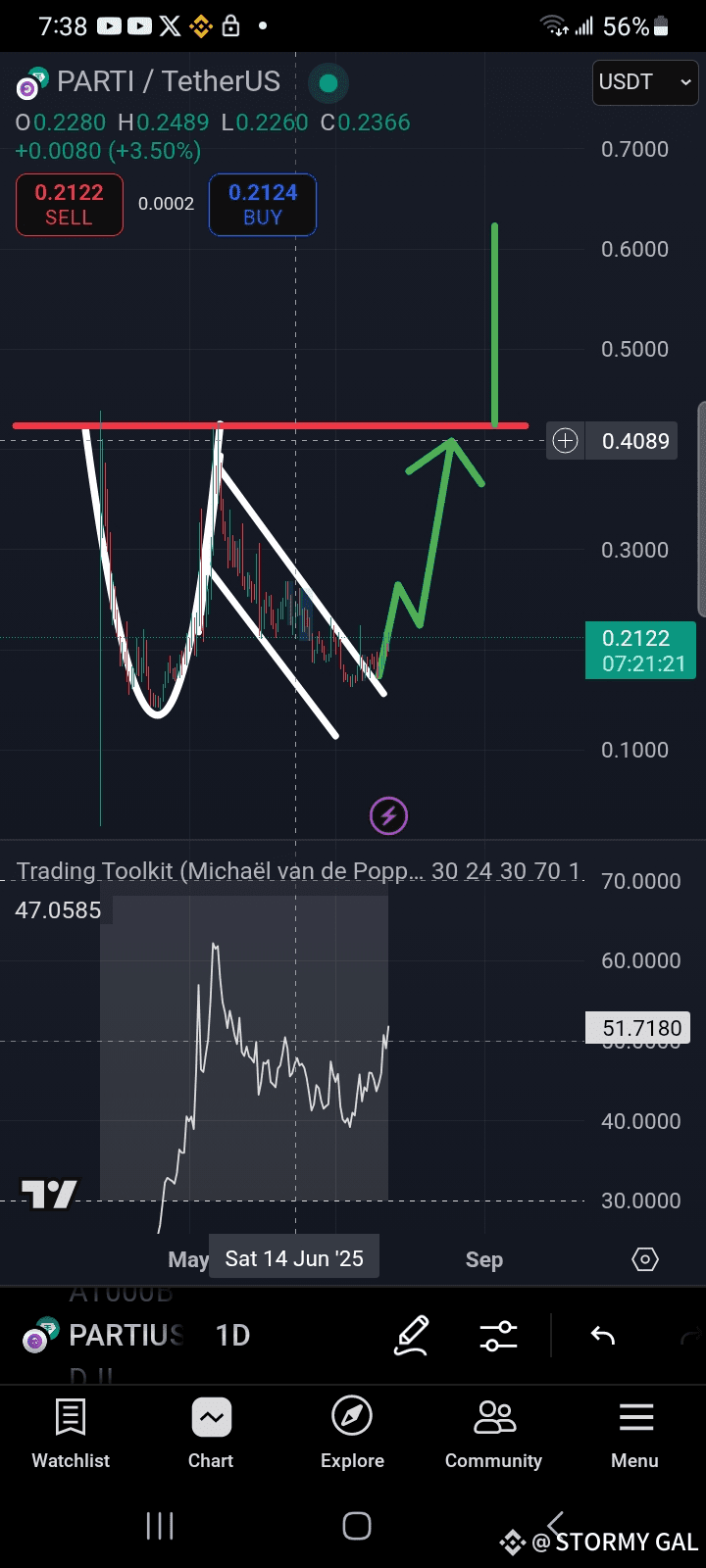Change the 1D timeframe interval
This screenshot has height=1568, width=706.
(233, 1336)
